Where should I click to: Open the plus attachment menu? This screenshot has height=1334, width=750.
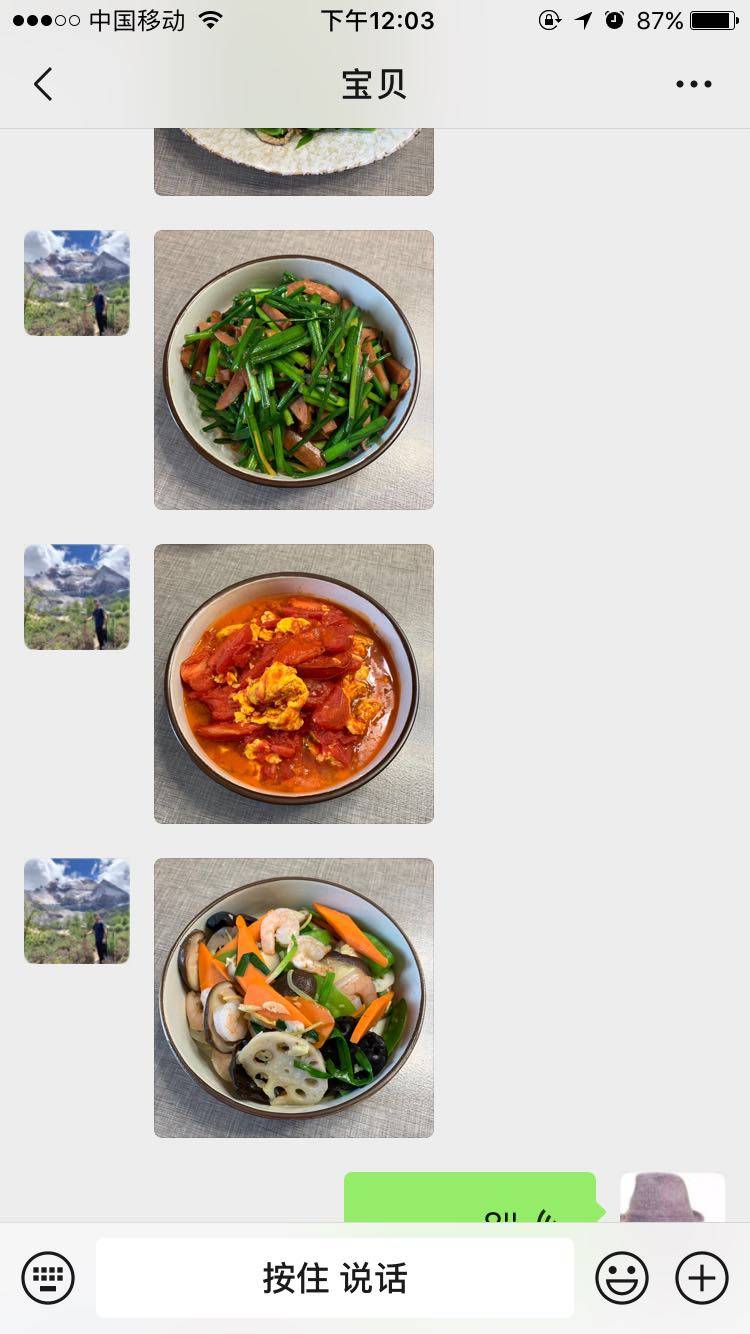702,1278
